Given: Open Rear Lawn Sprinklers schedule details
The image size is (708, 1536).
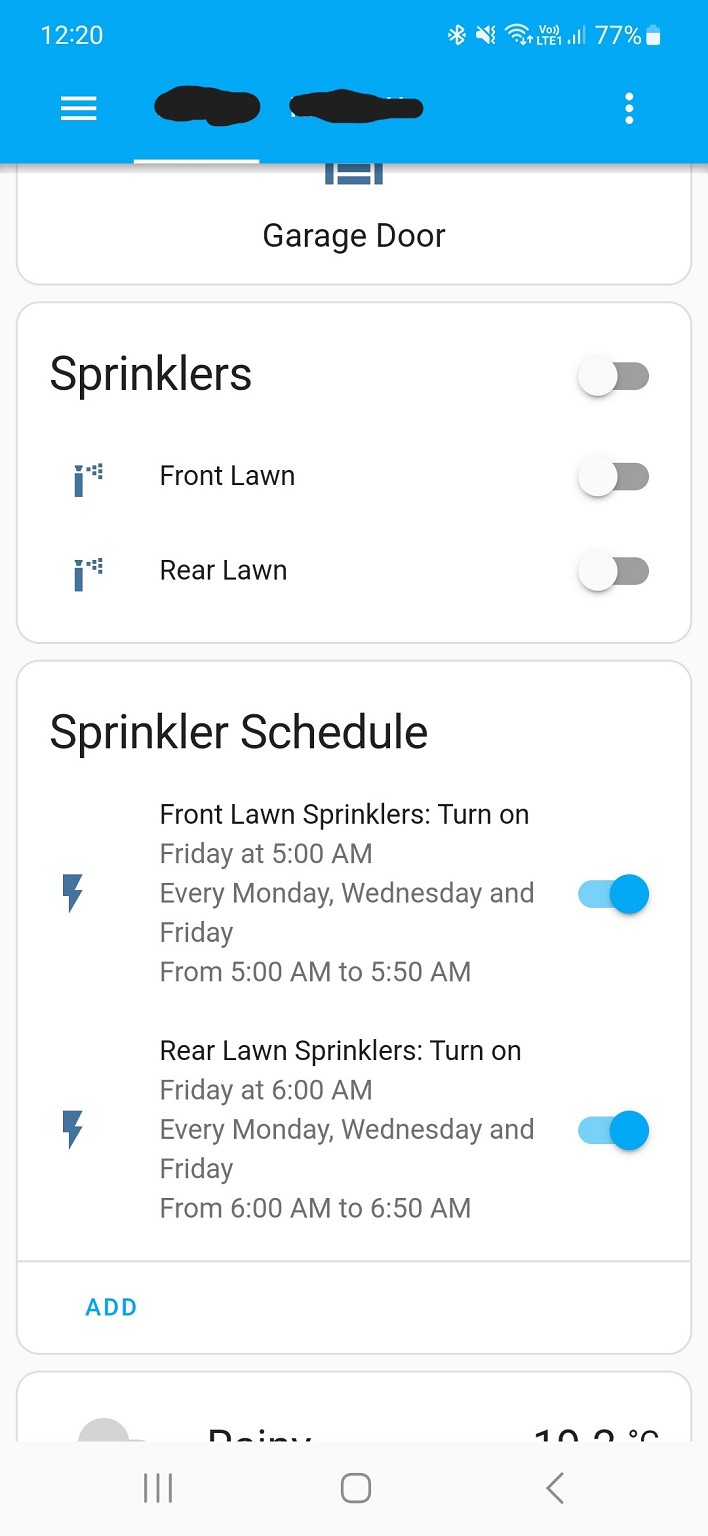Looking at the screenshot, I should coord(345,1129).
